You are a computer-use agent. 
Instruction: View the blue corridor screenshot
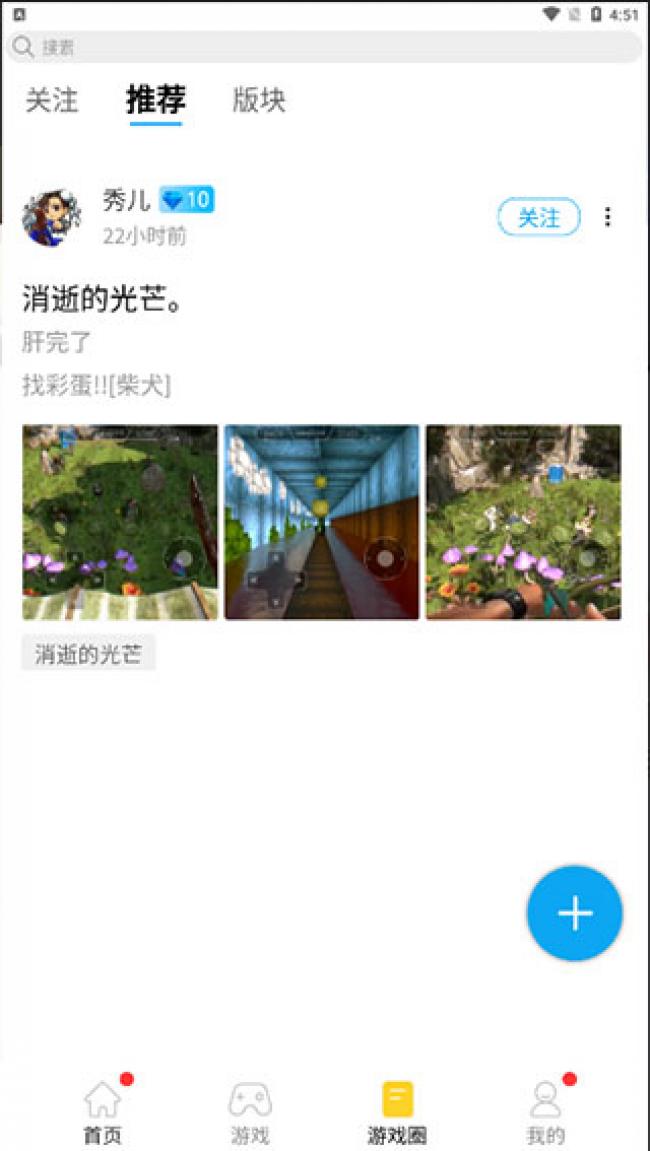point(322,522)
